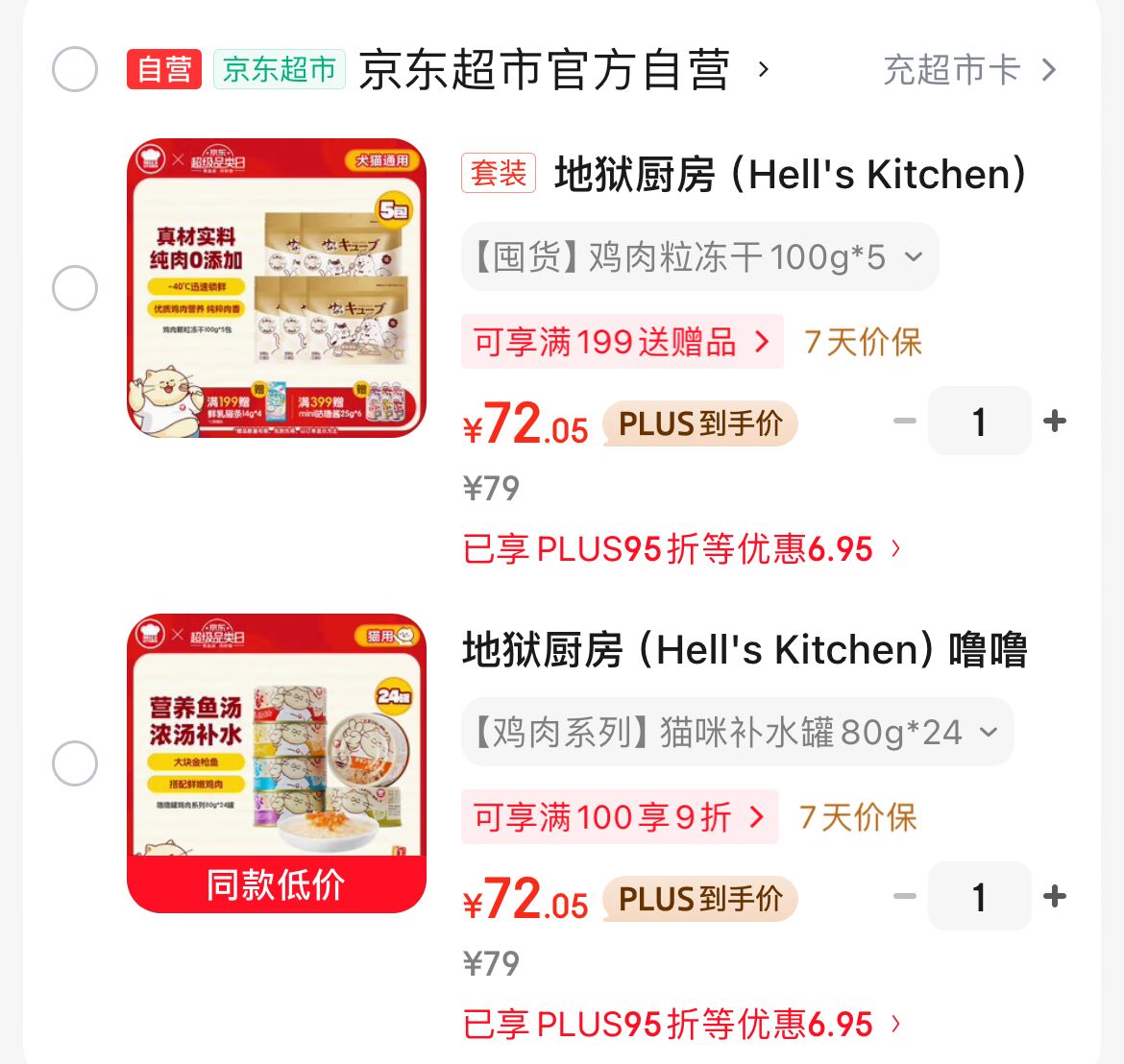
Task: Edit quantity field of 鸡肉粒冻干 item
Action: pyautogui.click(x=979, y=422)
